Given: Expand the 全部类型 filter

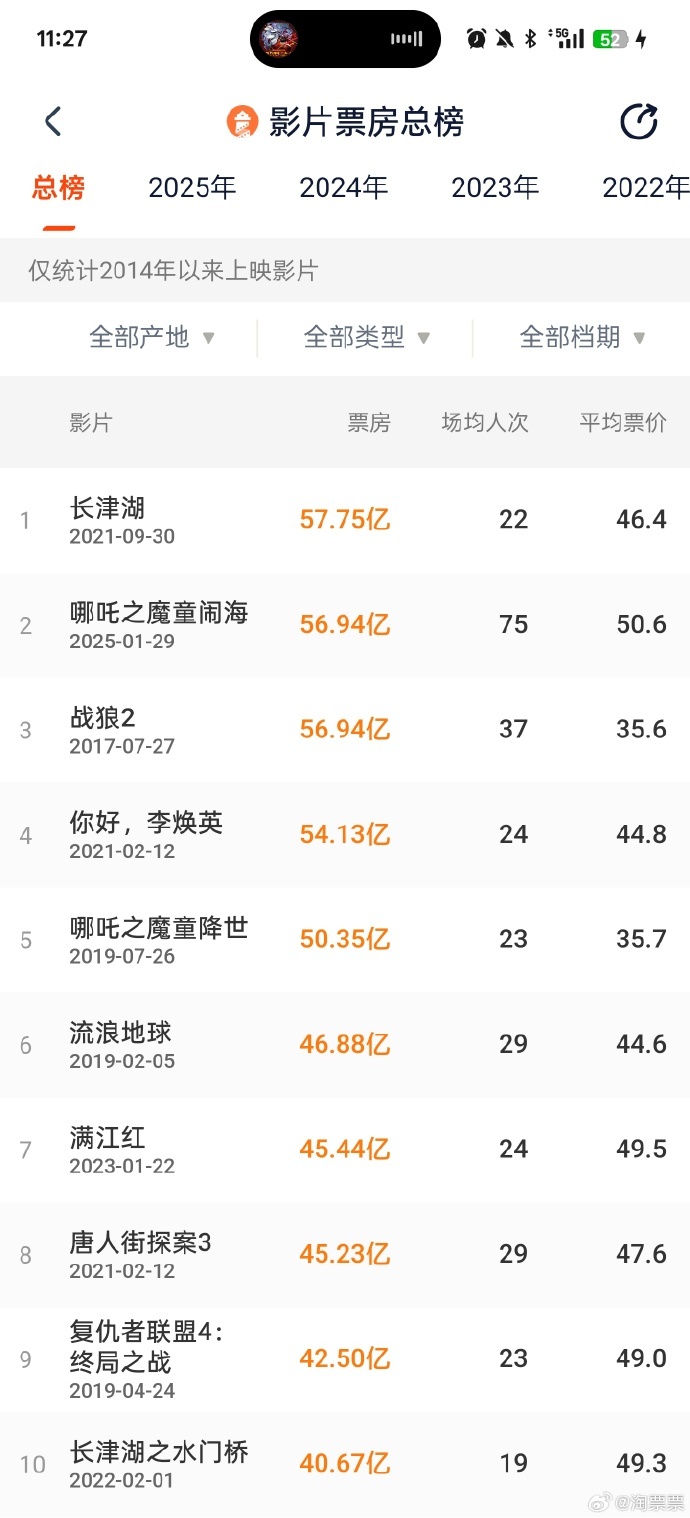Looking at the screenshot, I should pyautogui.click(x=367, y=338).
